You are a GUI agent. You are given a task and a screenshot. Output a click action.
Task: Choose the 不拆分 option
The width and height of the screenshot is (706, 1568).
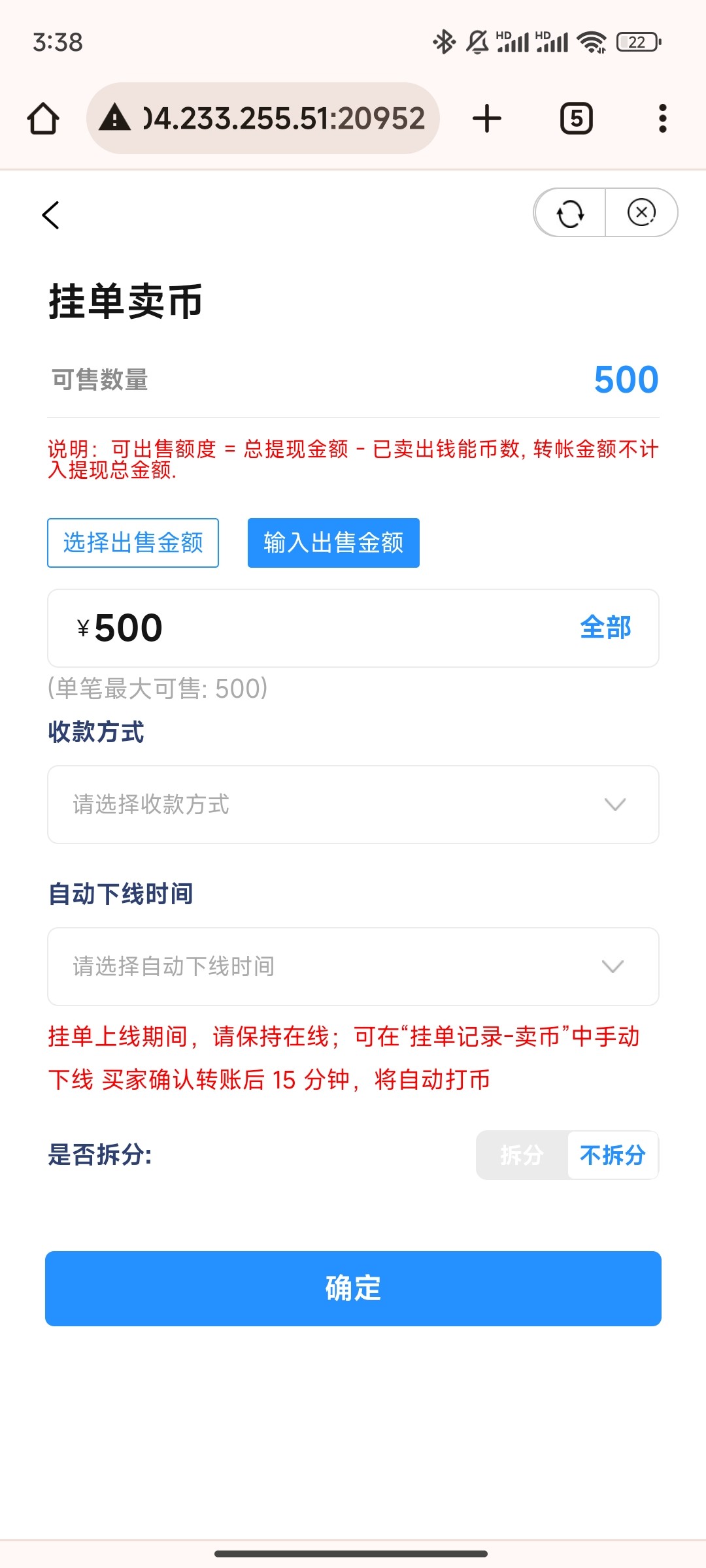coord(613,1155)
